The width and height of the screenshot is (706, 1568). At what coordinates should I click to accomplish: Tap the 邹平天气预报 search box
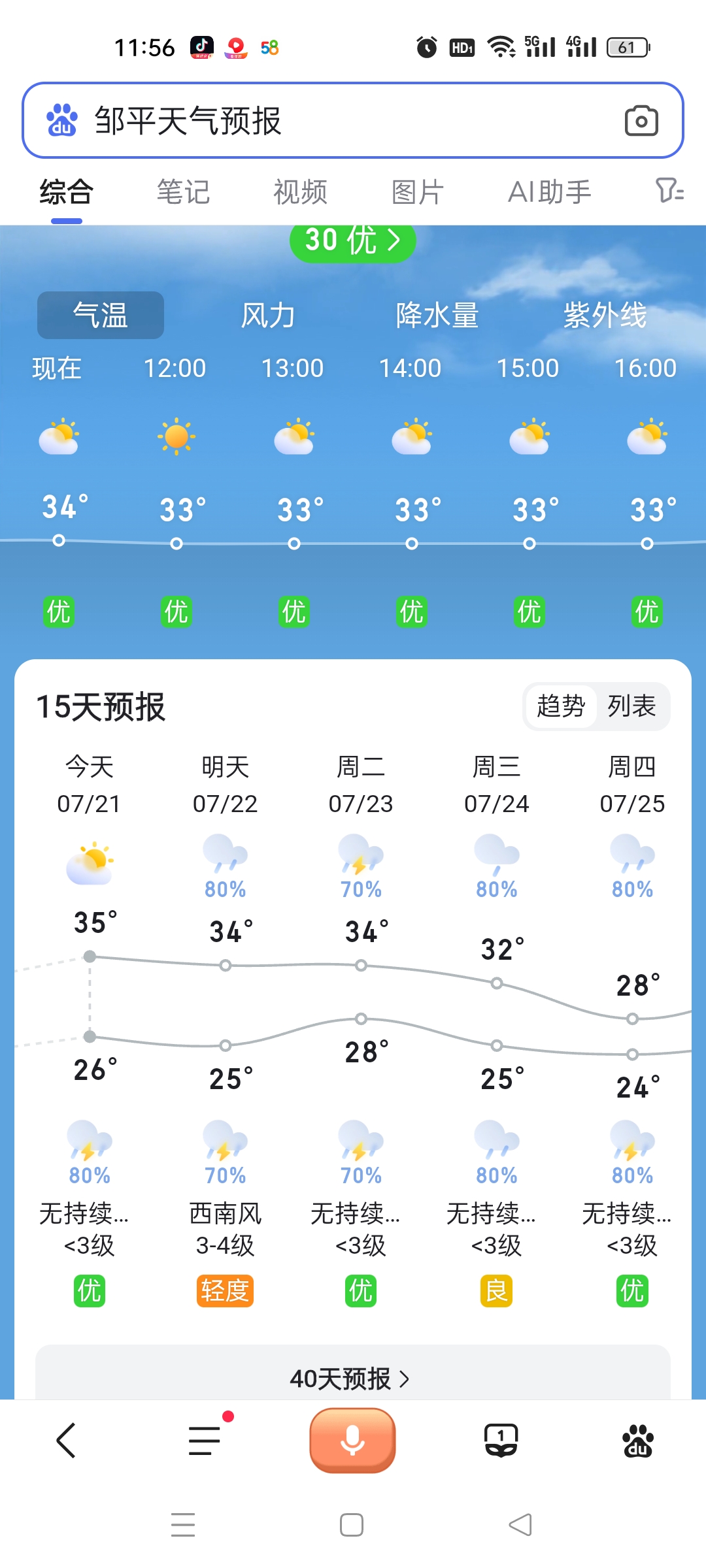[340, 121]
